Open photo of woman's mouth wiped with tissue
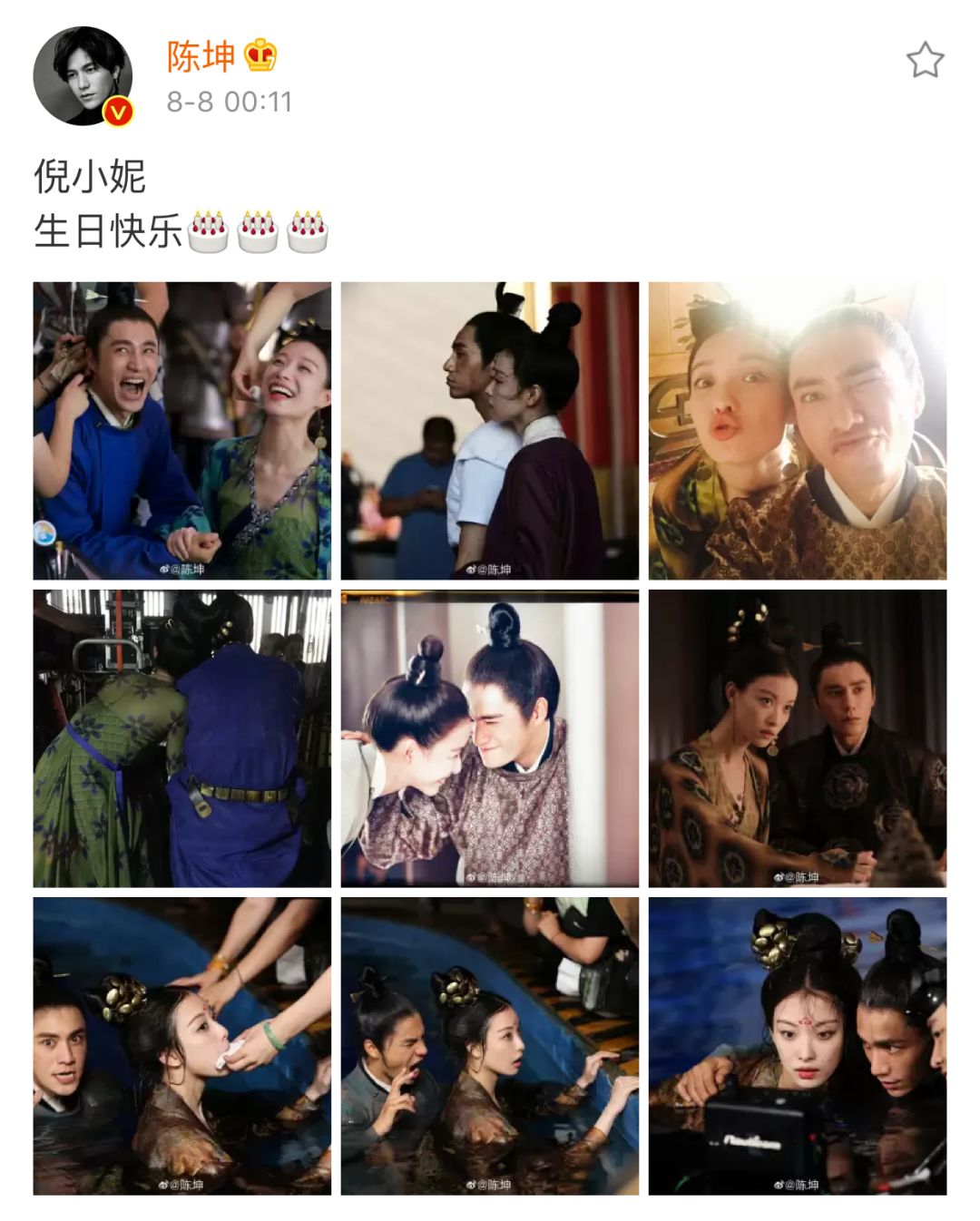Viewport: 980px width, 1221px height. point(181,1045)
